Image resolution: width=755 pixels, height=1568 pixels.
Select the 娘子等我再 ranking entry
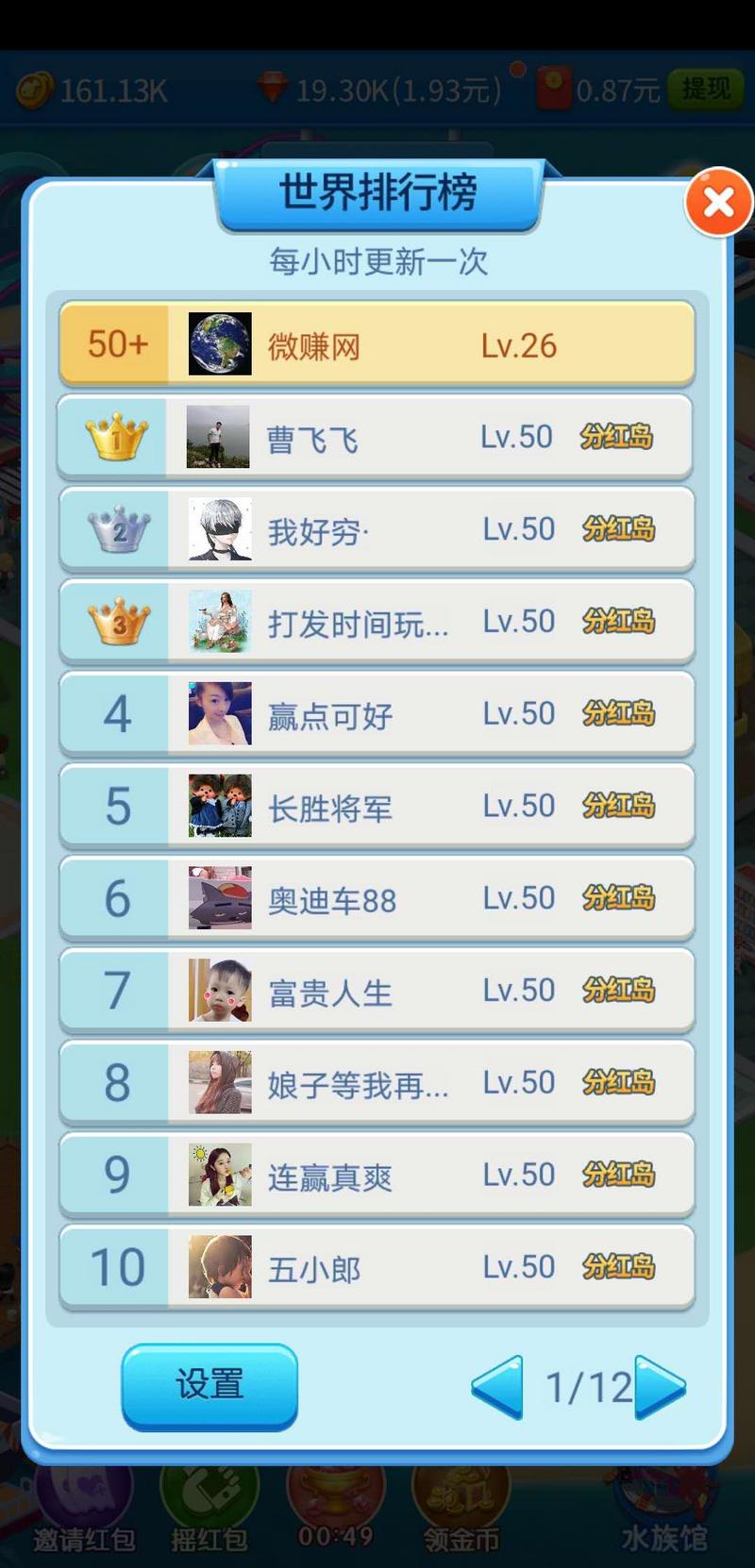(x=377, y=1083)
